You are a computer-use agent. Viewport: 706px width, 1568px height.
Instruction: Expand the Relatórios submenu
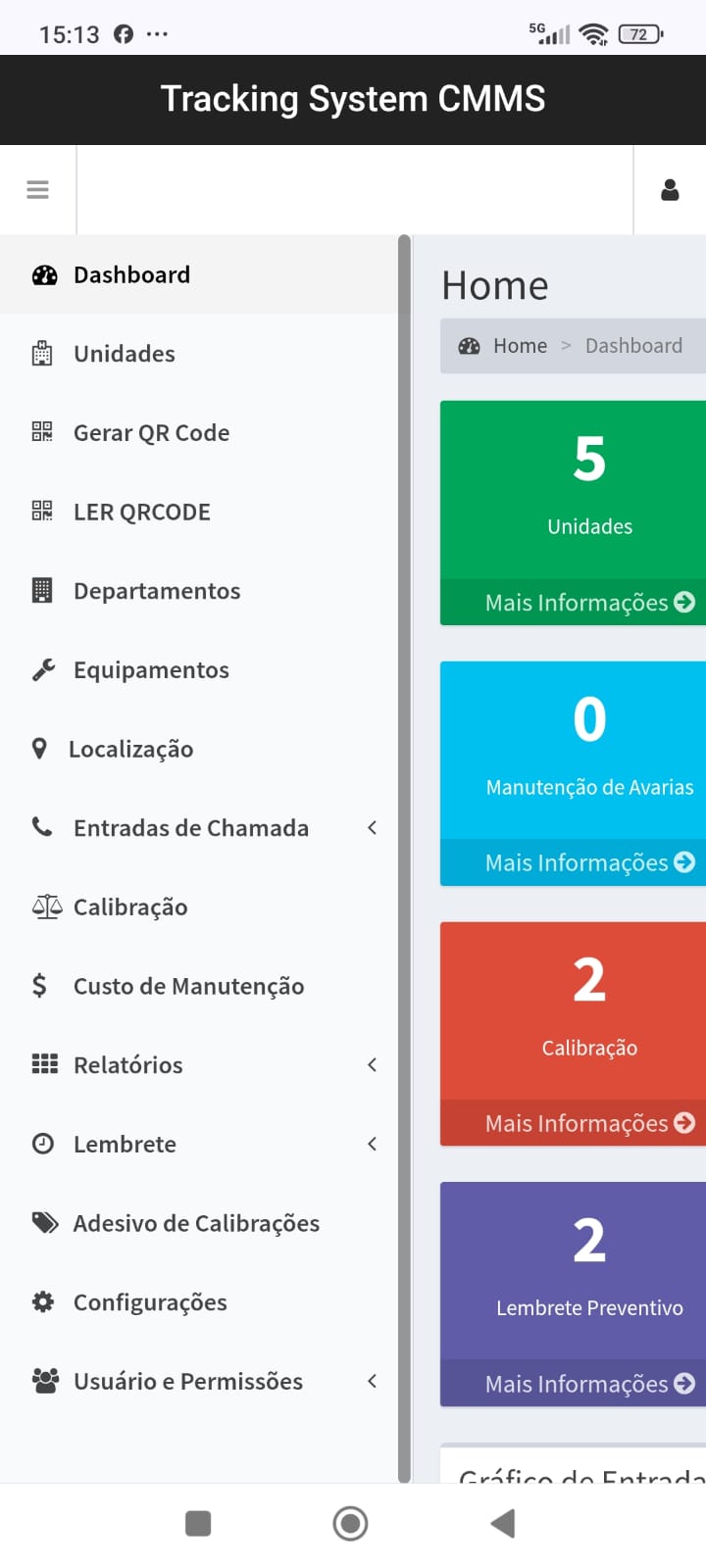tap(128, 1065)
